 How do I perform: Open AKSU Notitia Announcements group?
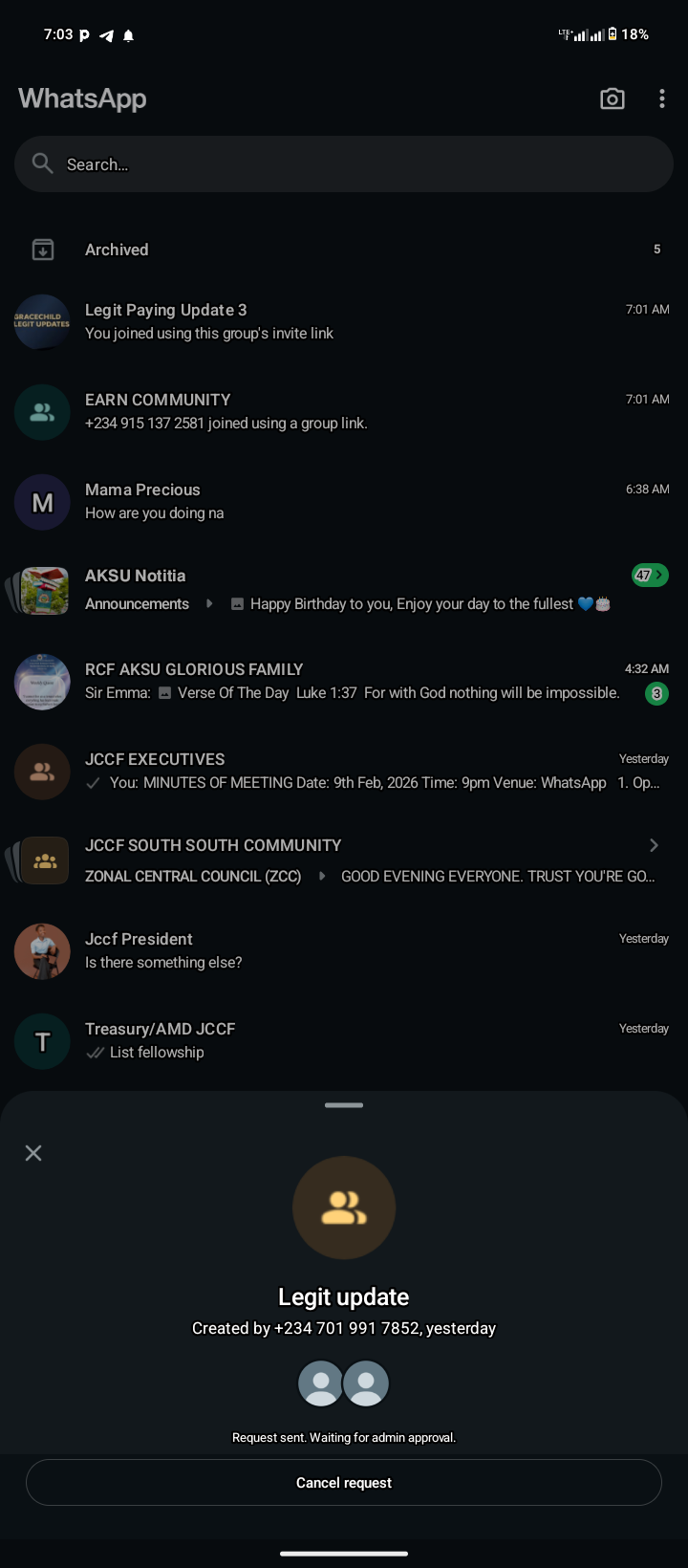click(x=138, y=604)
